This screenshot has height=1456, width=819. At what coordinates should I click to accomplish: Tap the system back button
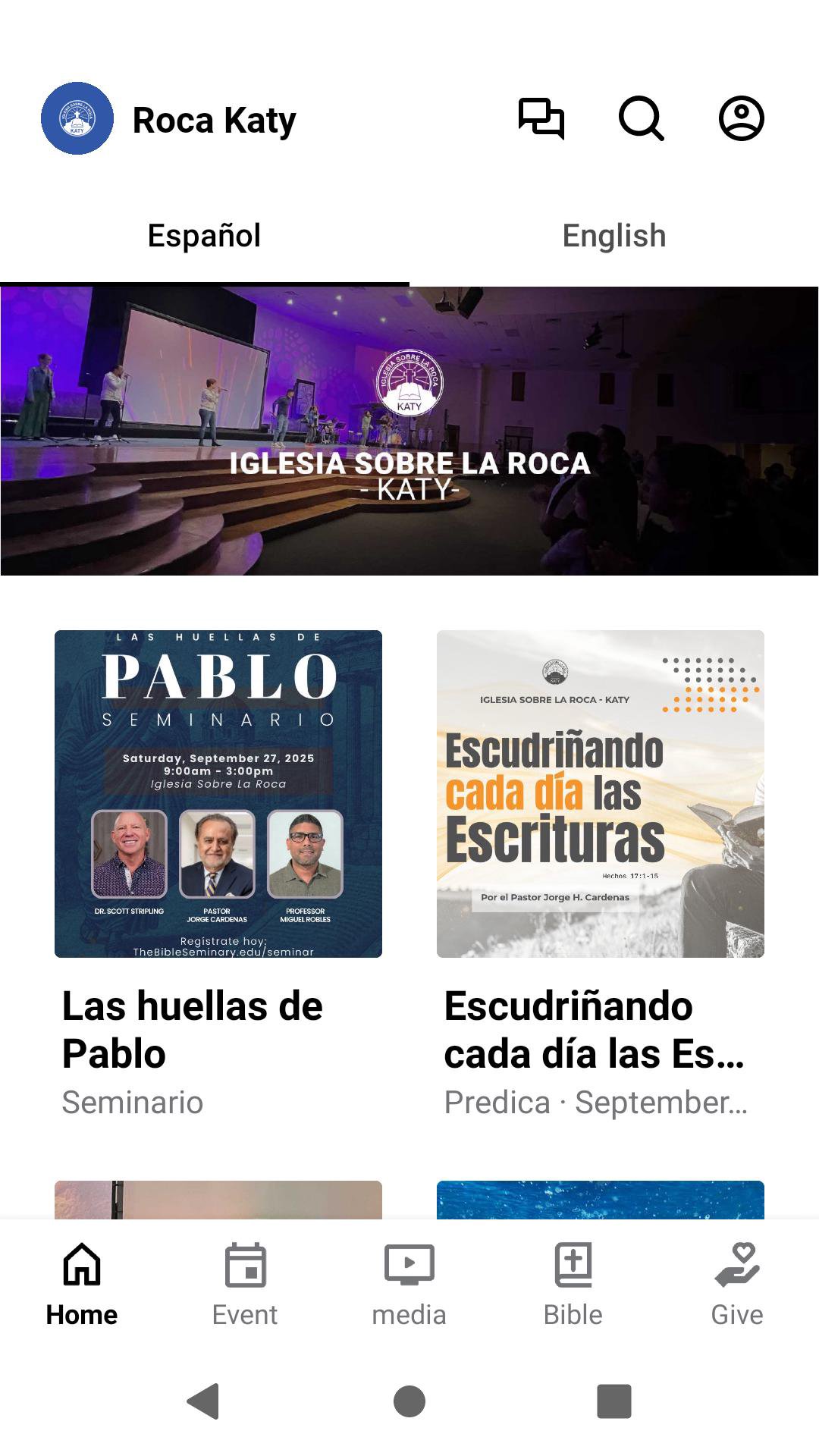pyautogui.click(x=203, y=1401)
